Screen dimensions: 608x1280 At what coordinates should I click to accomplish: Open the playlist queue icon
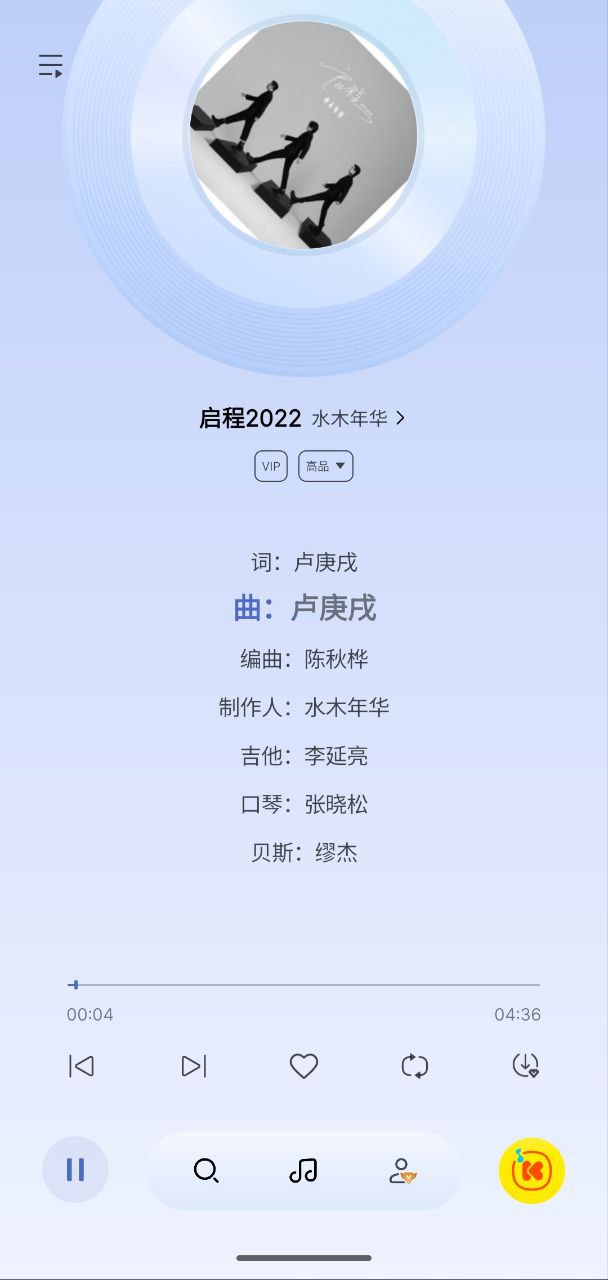point(50,66)
